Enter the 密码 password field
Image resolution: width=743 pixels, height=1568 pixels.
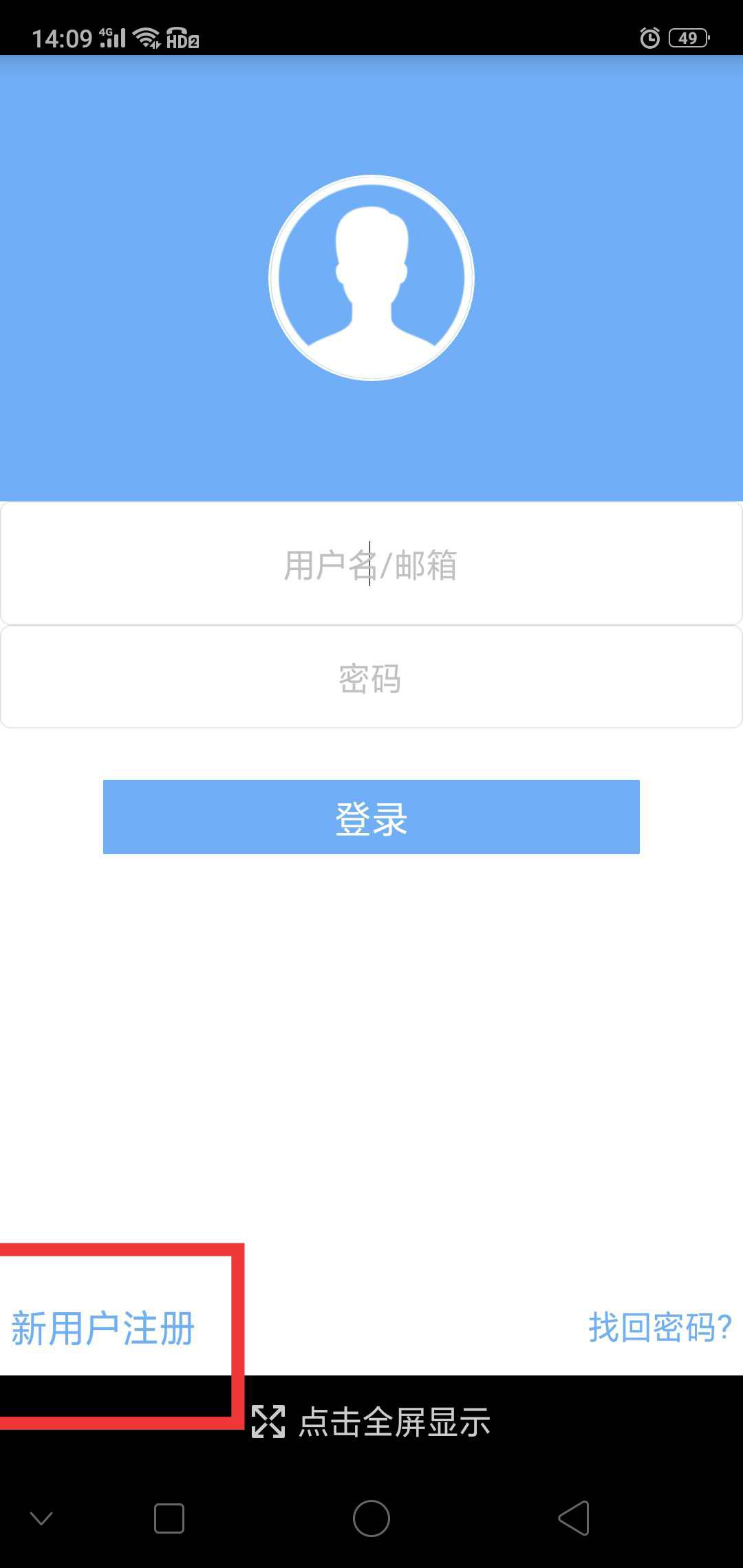[371, 678]
